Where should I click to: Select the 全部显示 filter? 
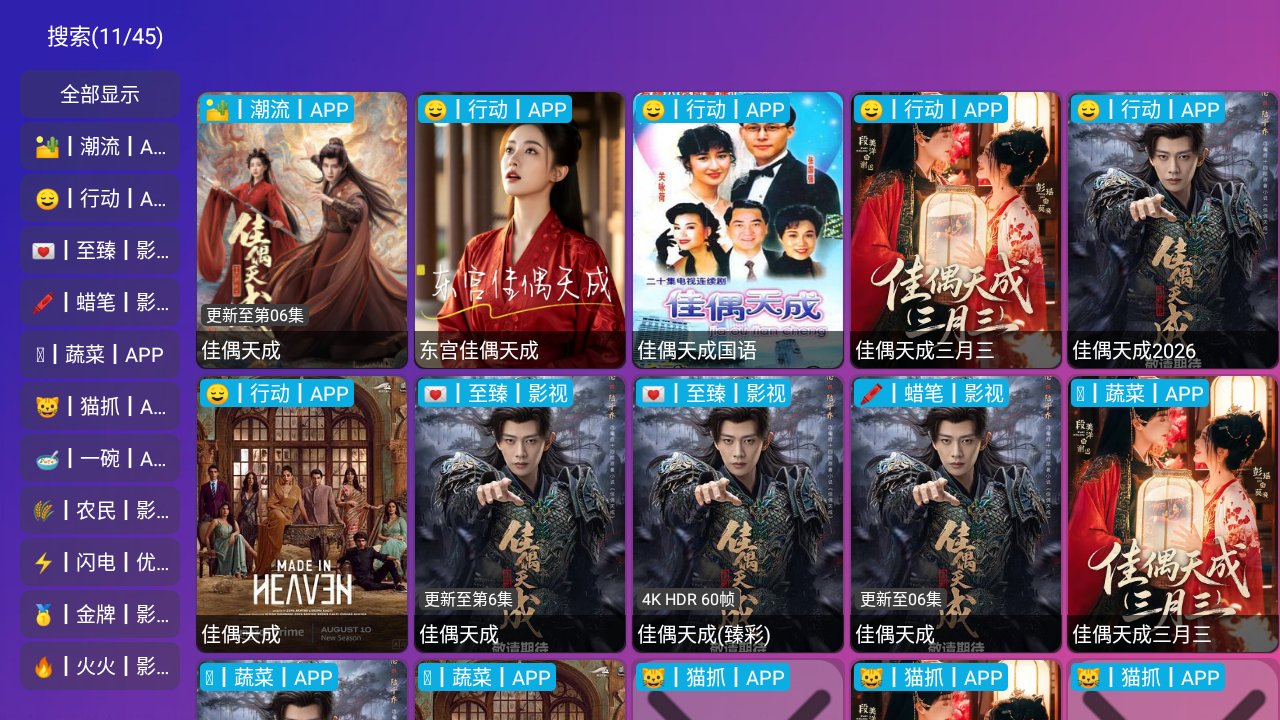pos(100,94)
